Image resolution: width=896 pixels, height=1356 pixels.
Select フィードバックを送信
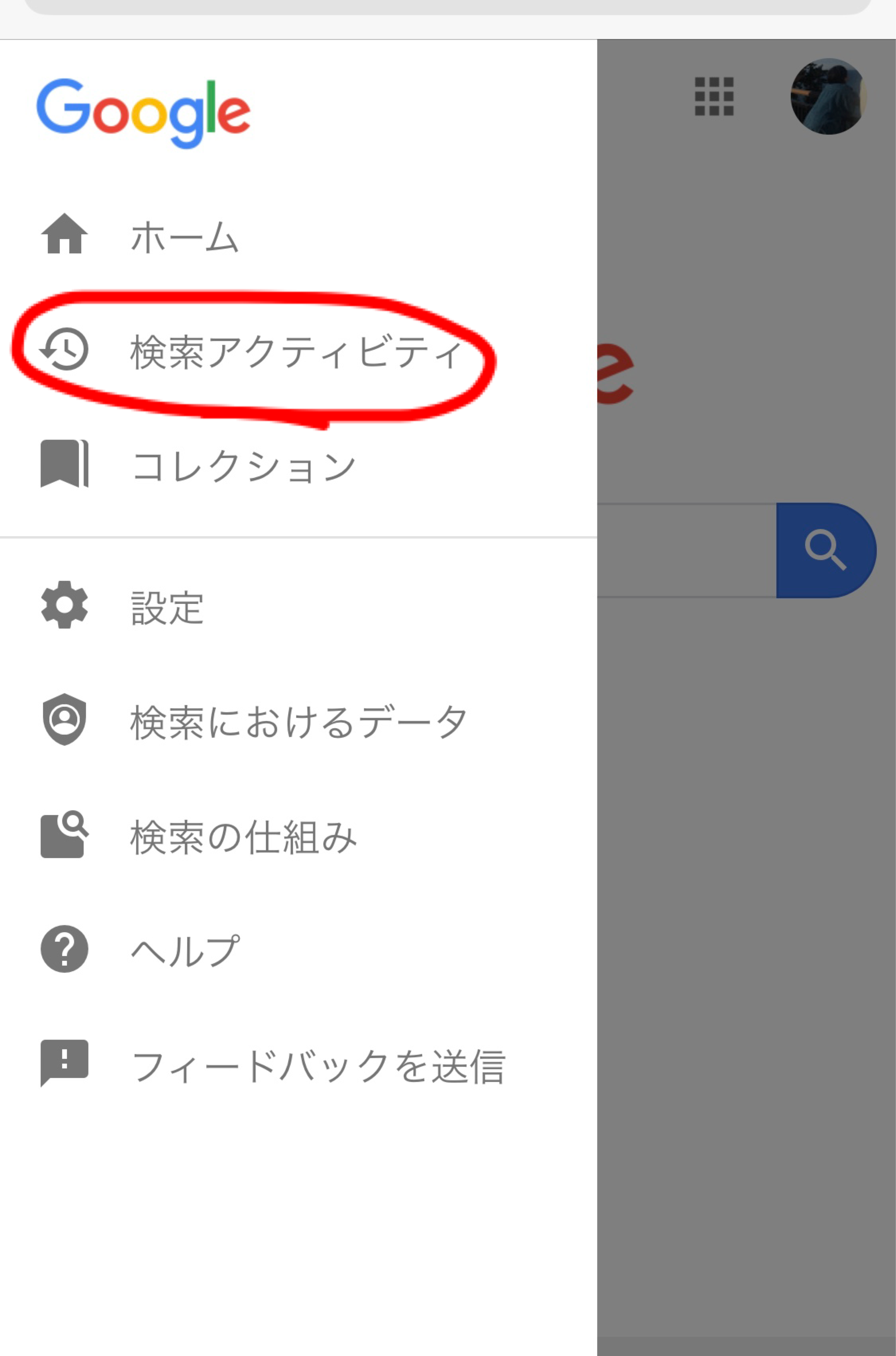pyautogui.click(x=317, y=1066)
